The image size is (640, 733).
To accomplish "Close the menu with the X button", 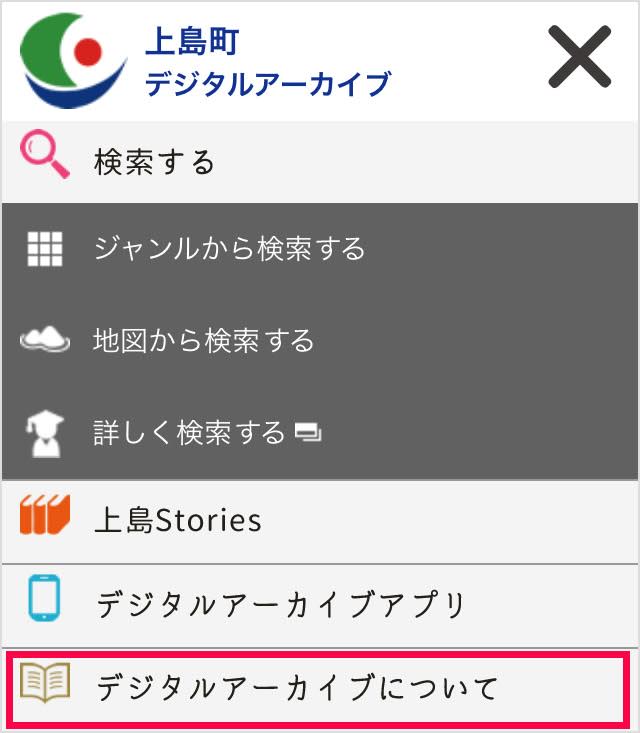I will (579, 57).
